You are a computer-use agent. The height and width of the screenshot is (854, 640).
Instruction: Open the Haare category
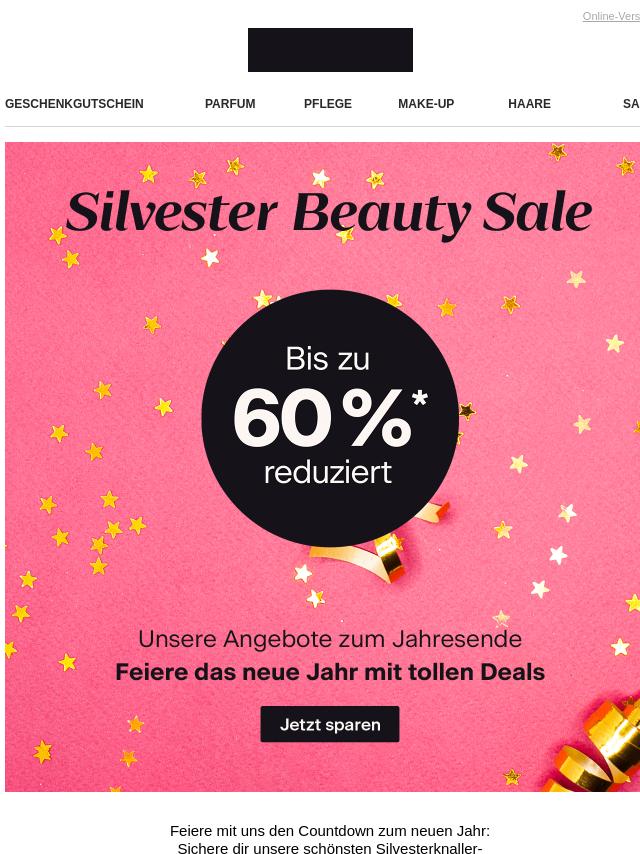click(529, 104)
